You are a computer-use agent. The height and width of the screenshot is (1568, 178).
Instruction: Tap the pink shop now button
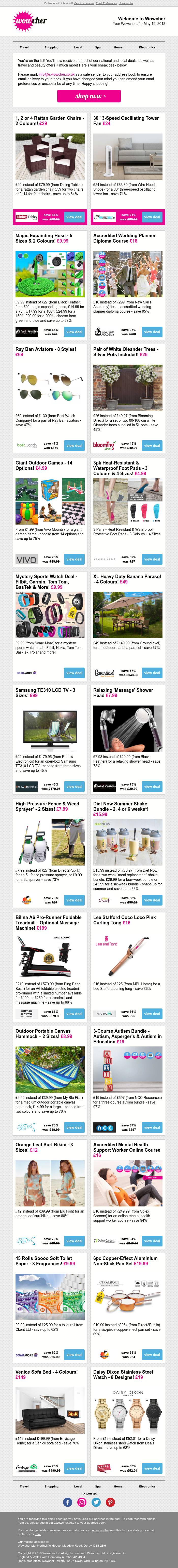tap(89, 96)
